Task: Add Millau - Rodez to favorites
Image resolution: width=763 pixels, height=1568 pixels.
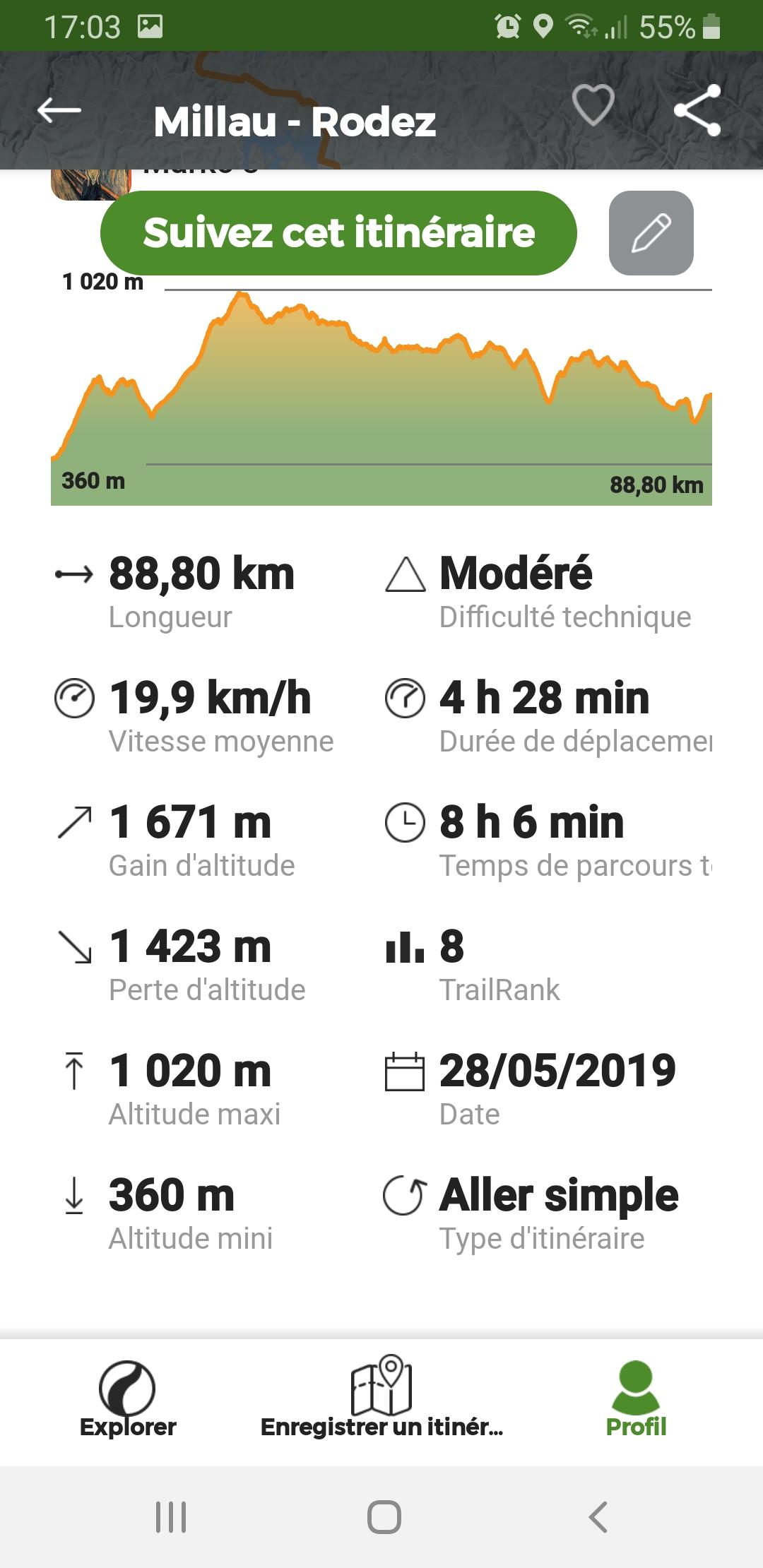Action: coord(593,105)
